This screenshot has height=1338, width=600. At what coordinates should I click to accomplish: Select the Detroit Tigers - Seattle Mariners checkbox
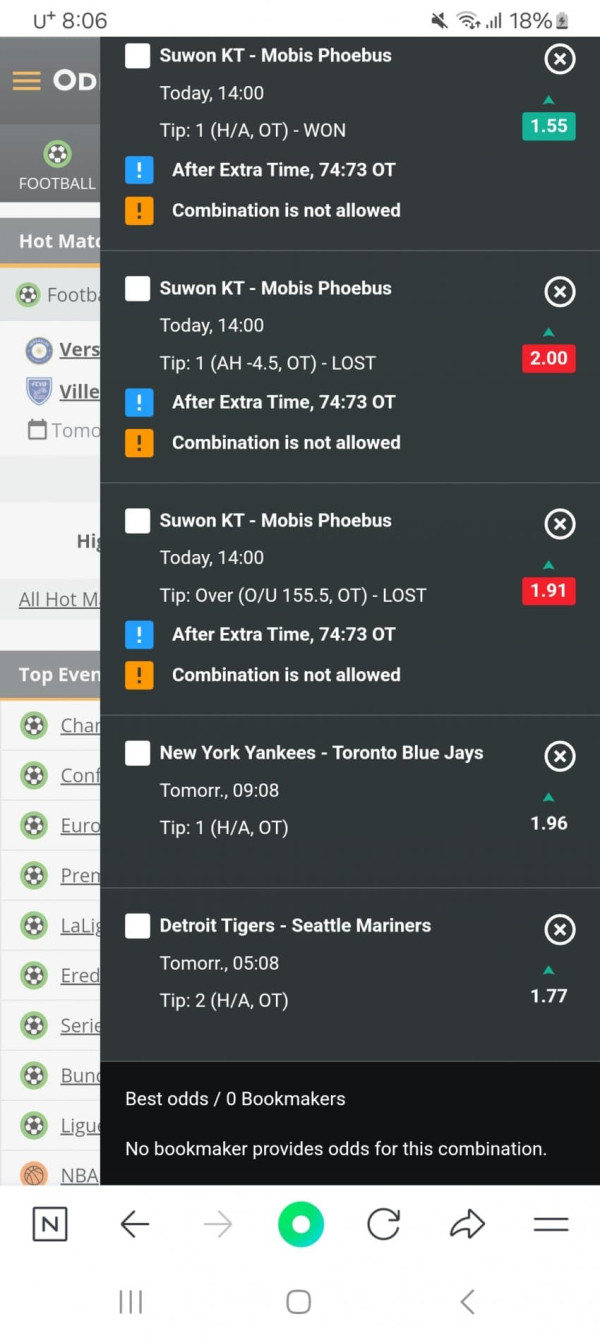click(x=138, y=926)
